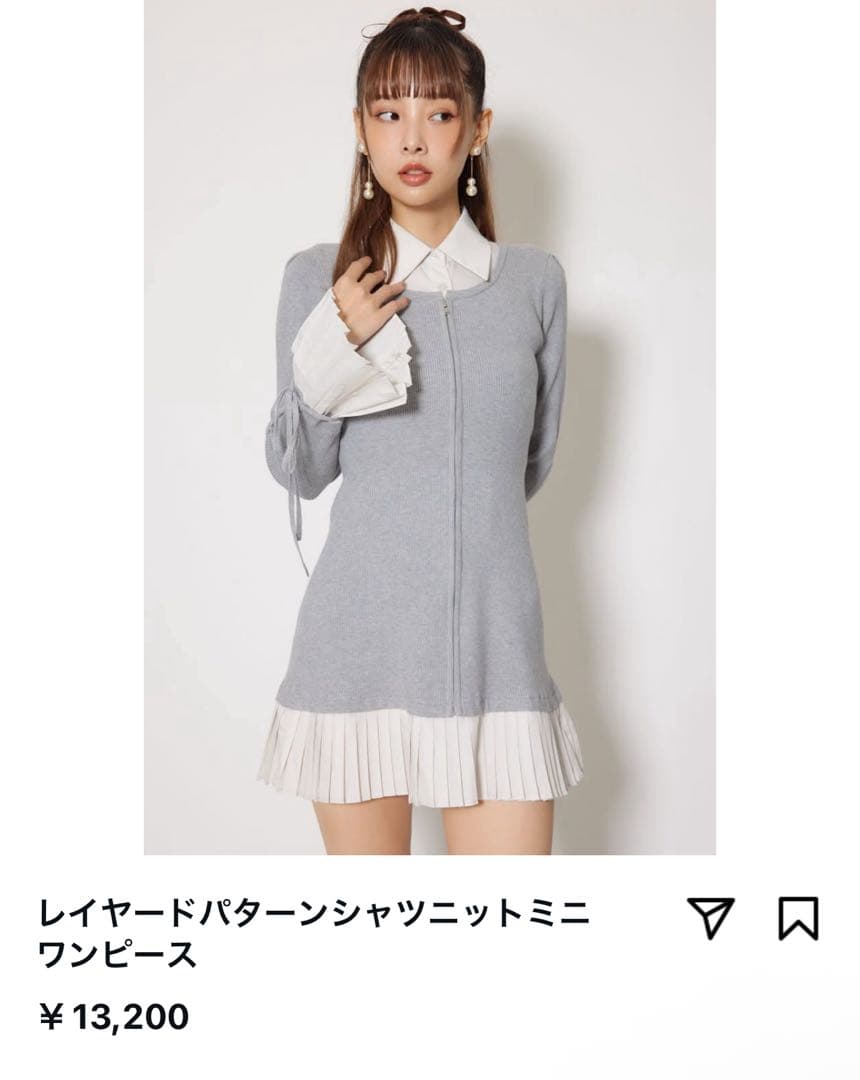Save the product with the bookmark icon
Screen dimensions: 860x1080
coord(798,918)
